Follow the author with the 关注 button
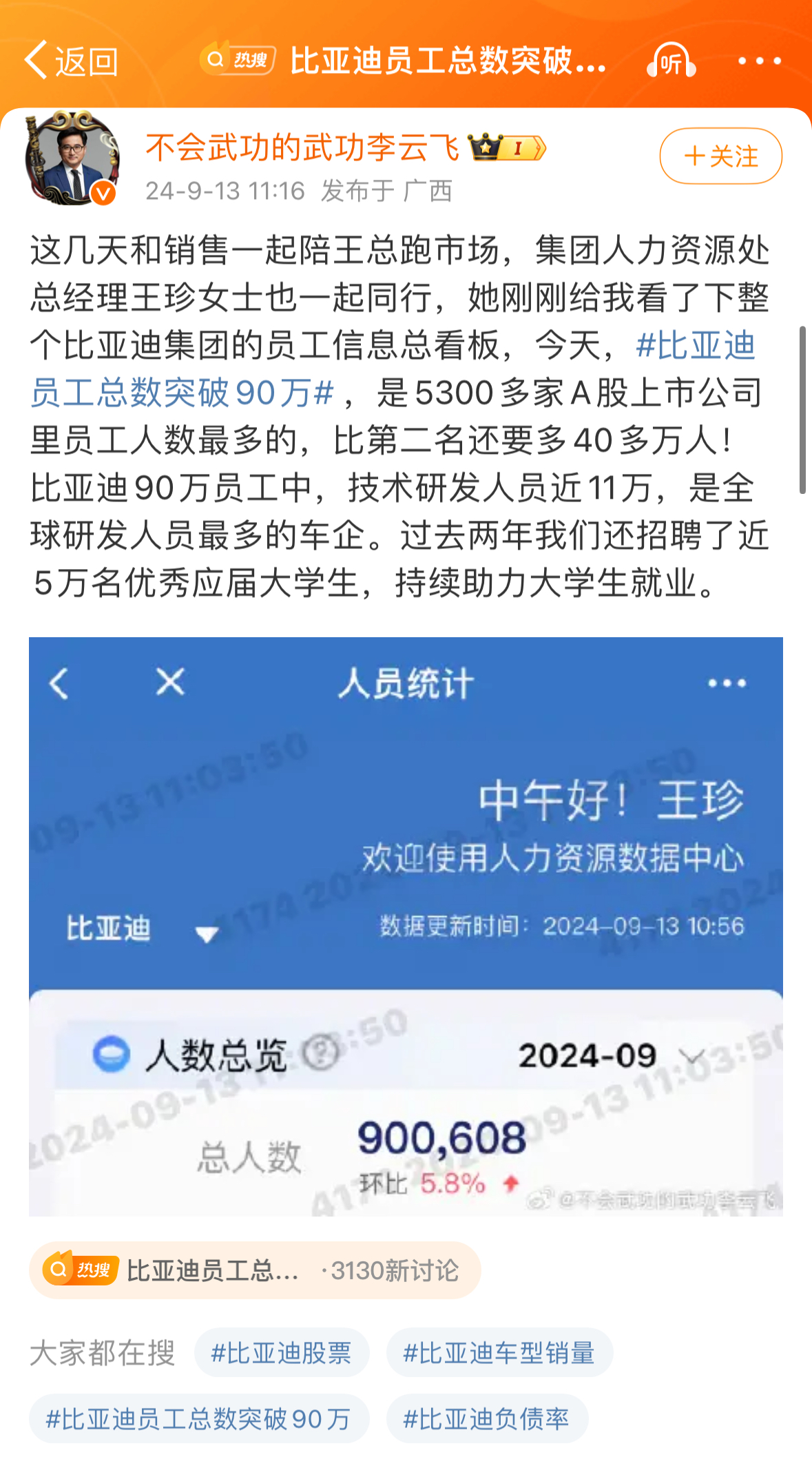Image resolution: width=812 pixels, height=1468 pixels. (720, 156)
